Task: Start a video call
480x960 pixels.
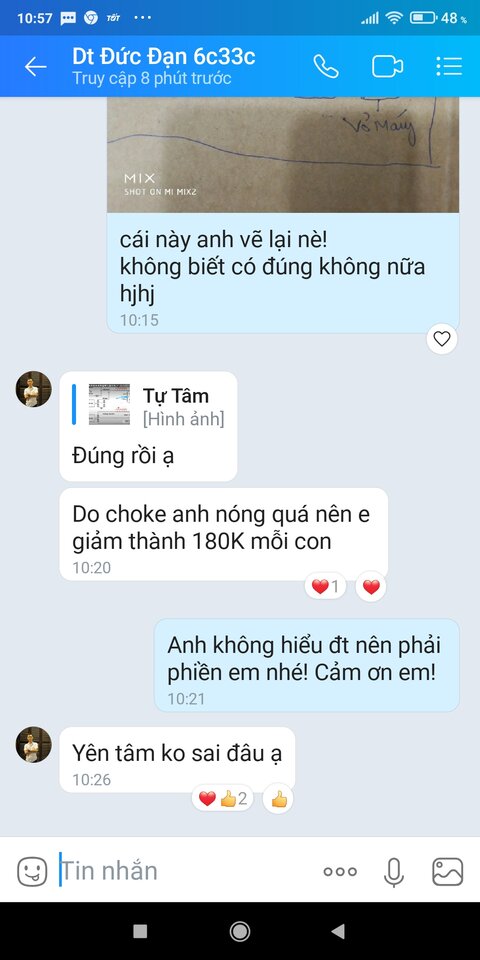Action: [x=388, y=66]
